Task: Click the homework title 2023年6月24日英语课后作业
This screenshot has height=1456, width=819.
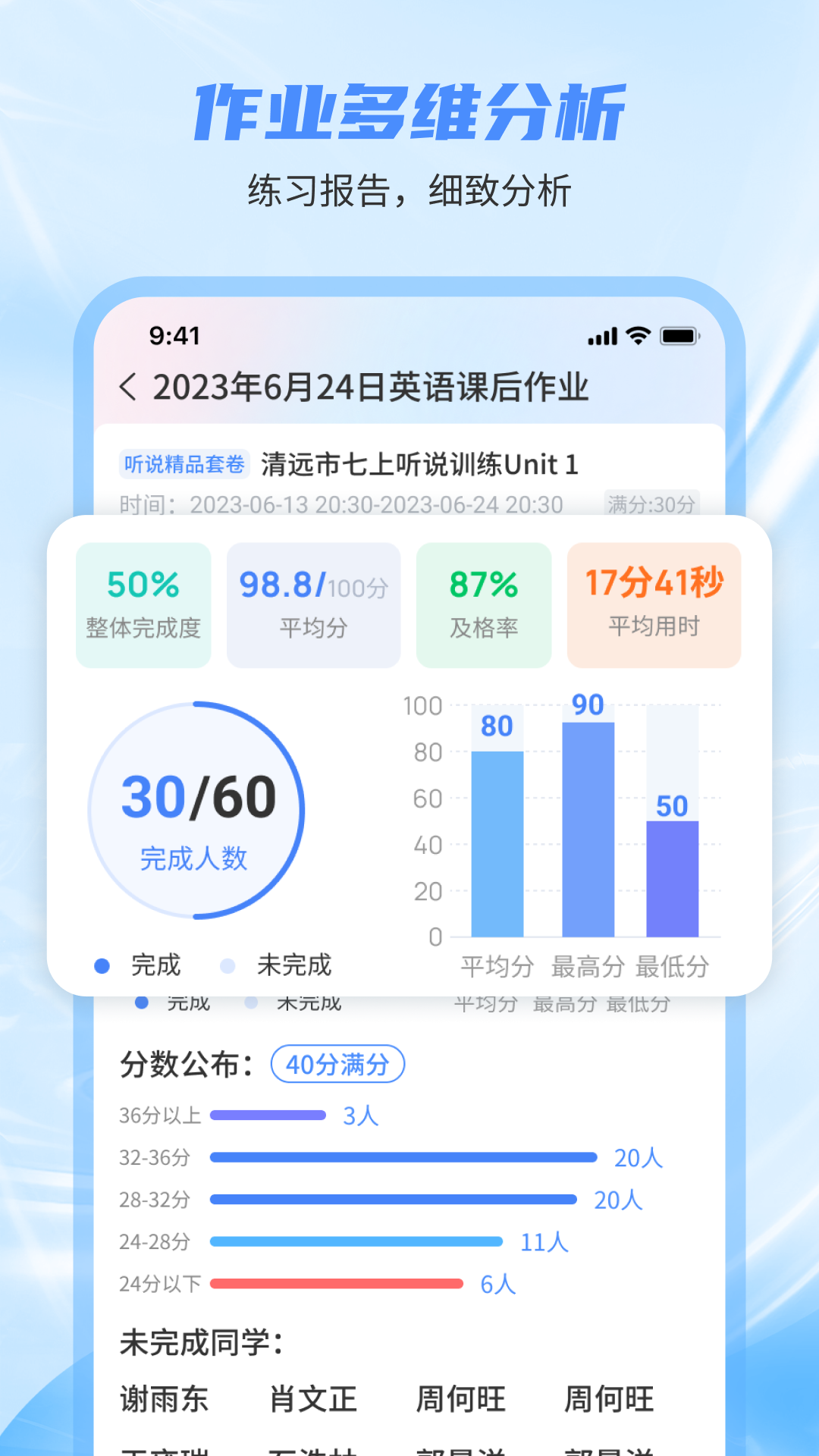Action: pos(373,387)
